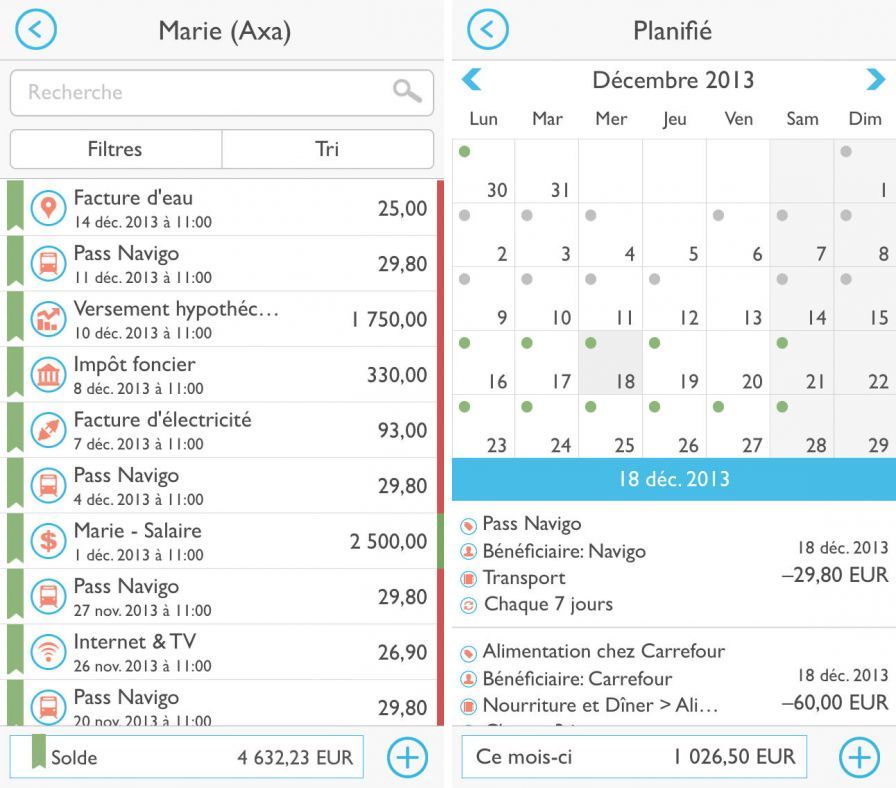Tap the Recherche search field
The height and width of the screenshot is (788, 896).
tap(210, 92)
